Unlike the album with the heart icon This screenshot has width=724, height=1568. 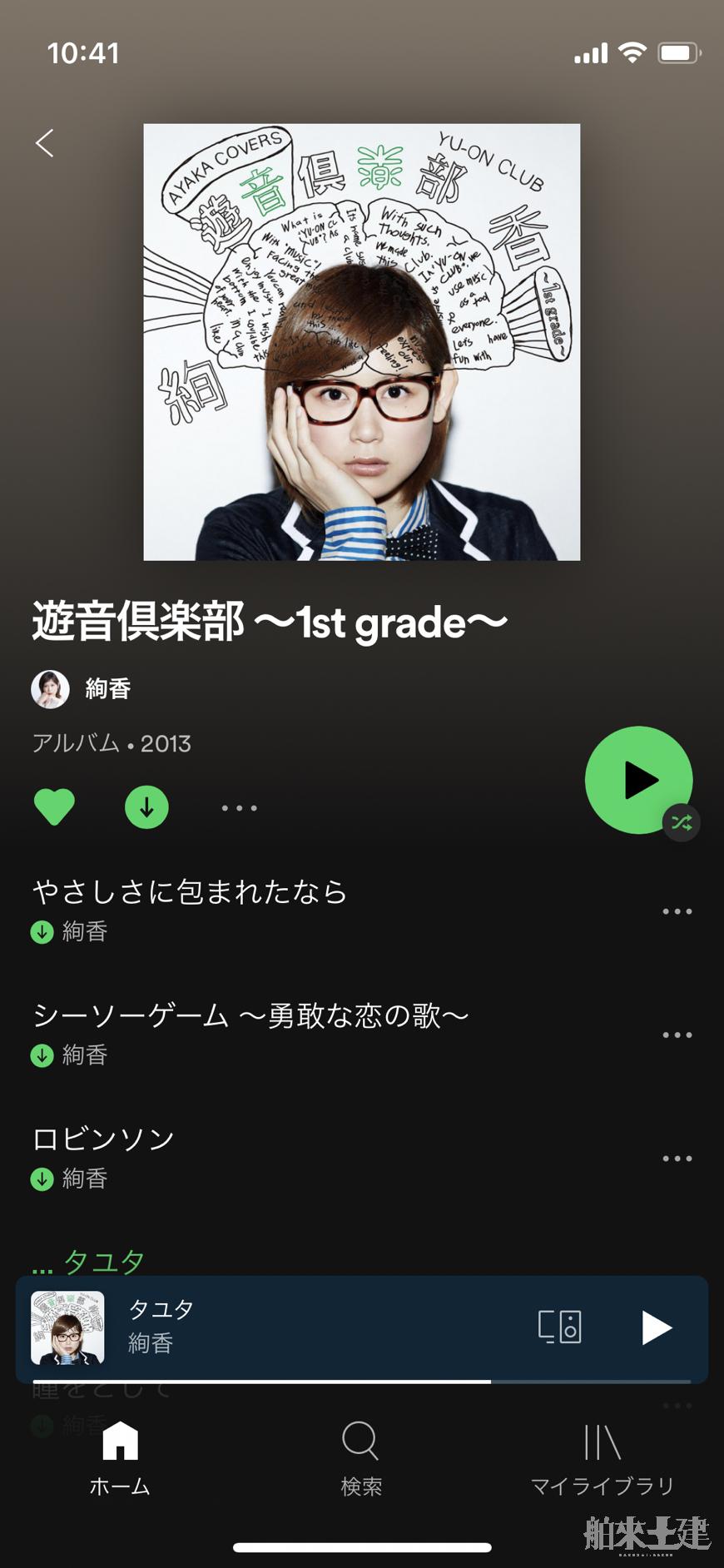coord(54,807)
